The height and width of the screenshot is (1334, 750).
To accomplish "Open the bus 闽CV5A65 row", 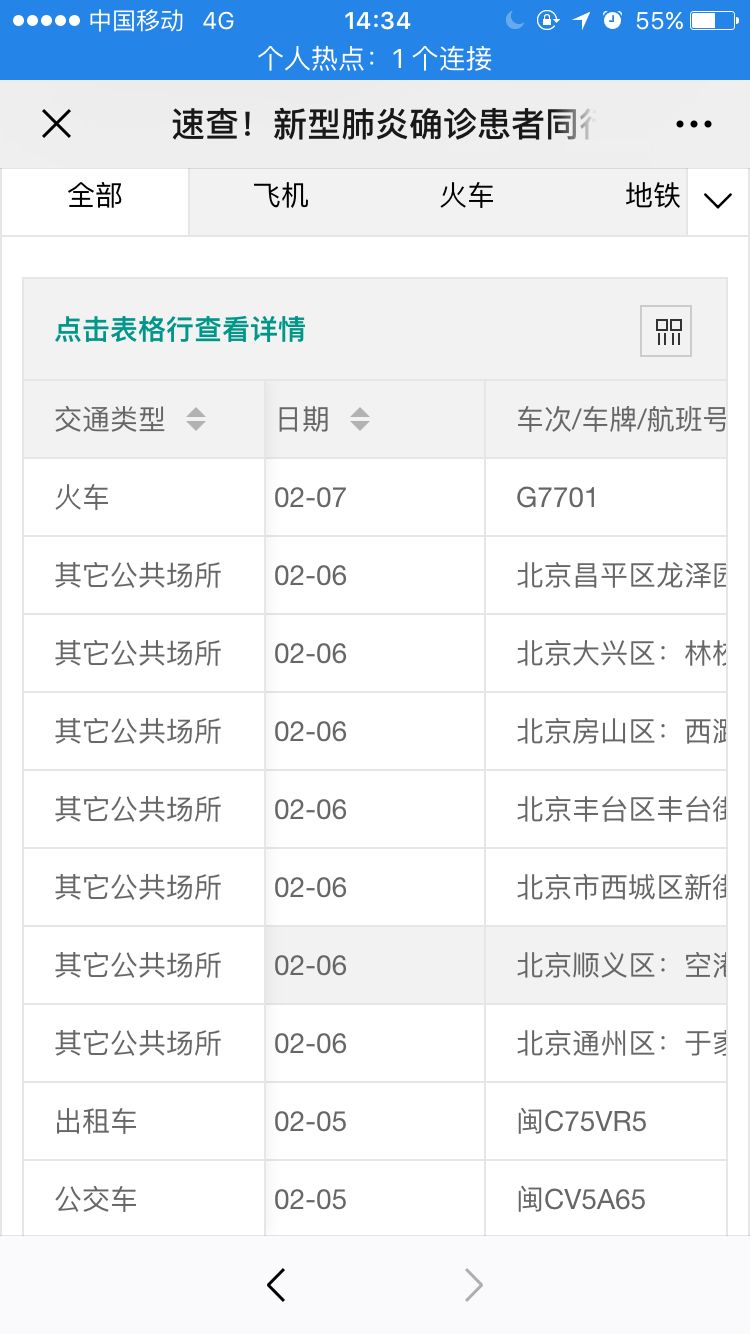I will [x=375, y=1198].
